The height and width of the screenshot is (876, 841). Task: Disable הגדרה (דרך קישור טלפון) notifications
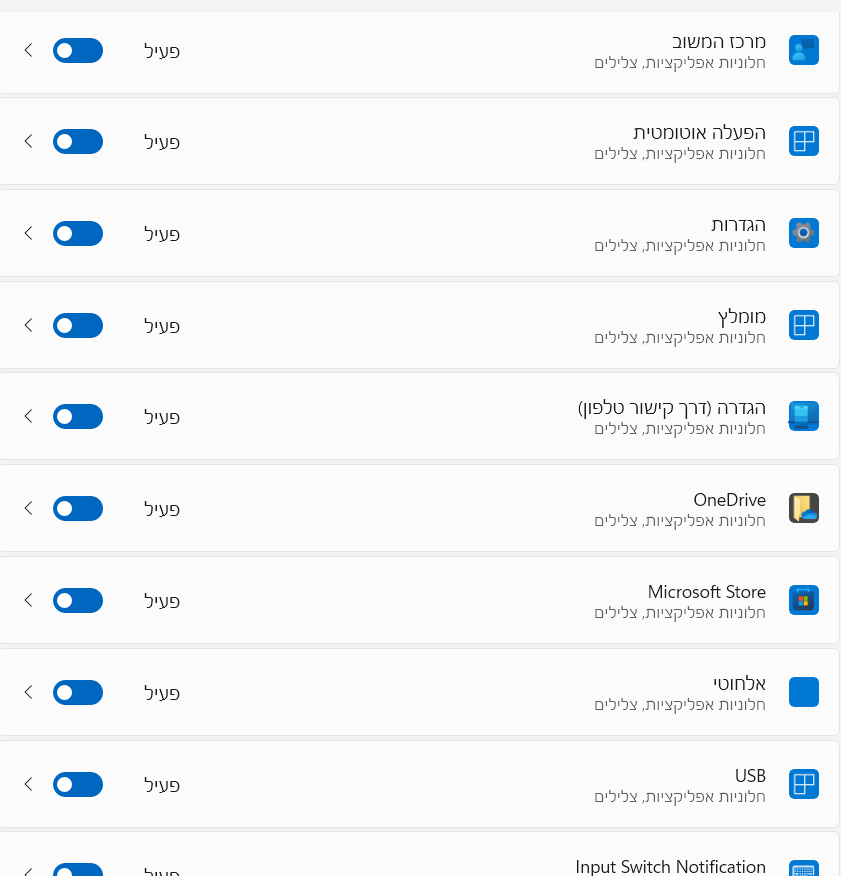pos(78,416)
